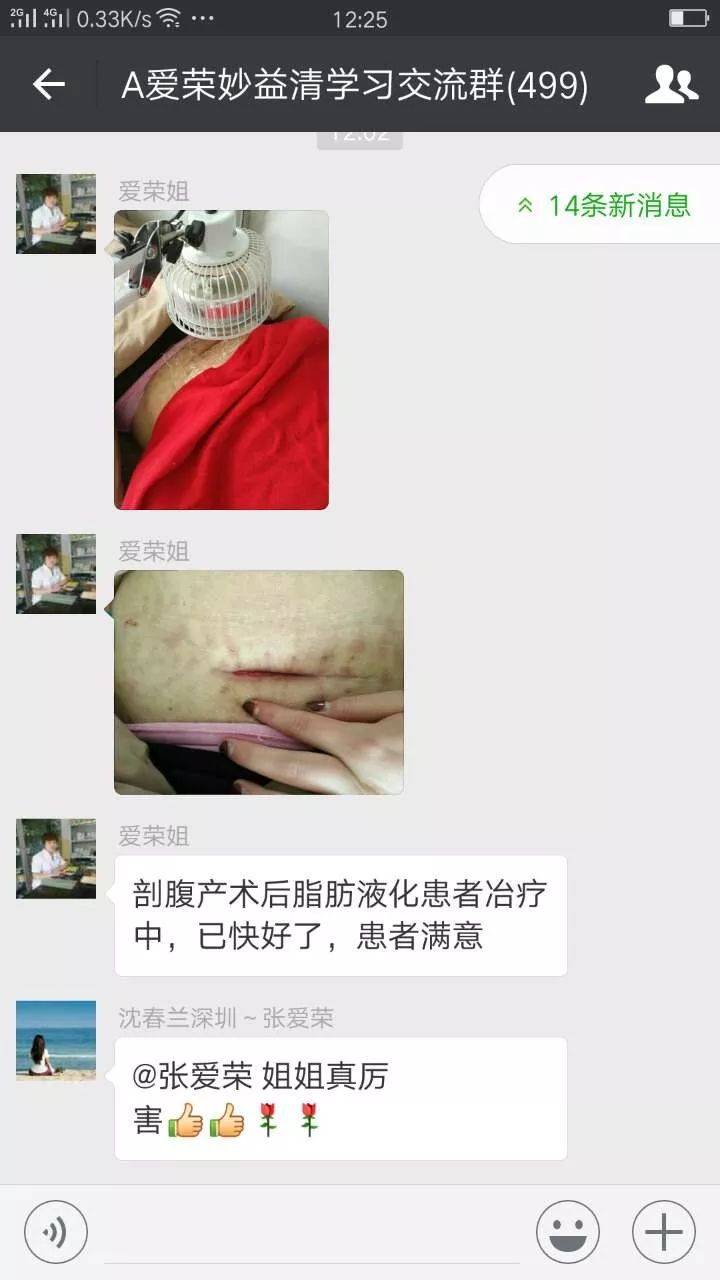This screenshot has width=720, height=1280.
Task: Open group members info icon
Action: (x=671, y=85)
